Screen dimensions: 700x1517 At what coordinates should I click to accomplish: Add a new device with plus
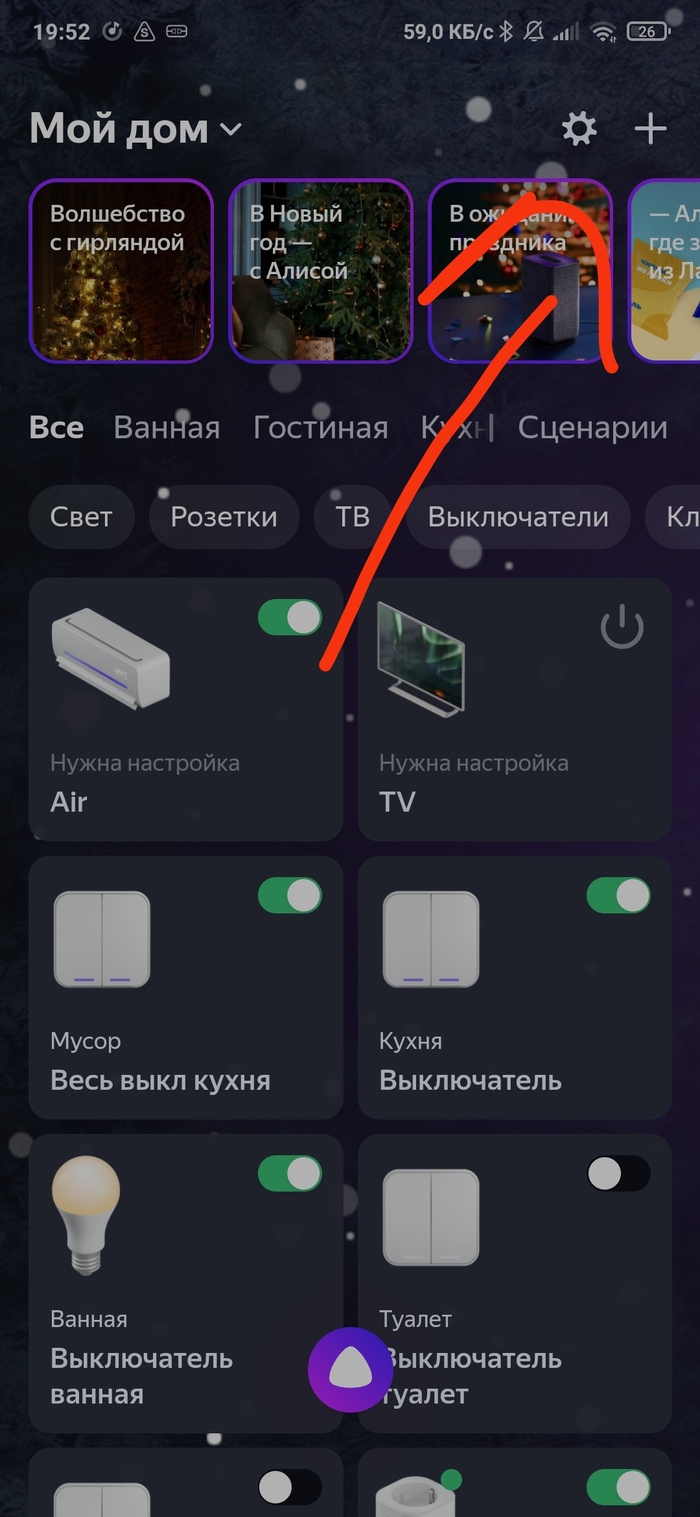[650, 129]
